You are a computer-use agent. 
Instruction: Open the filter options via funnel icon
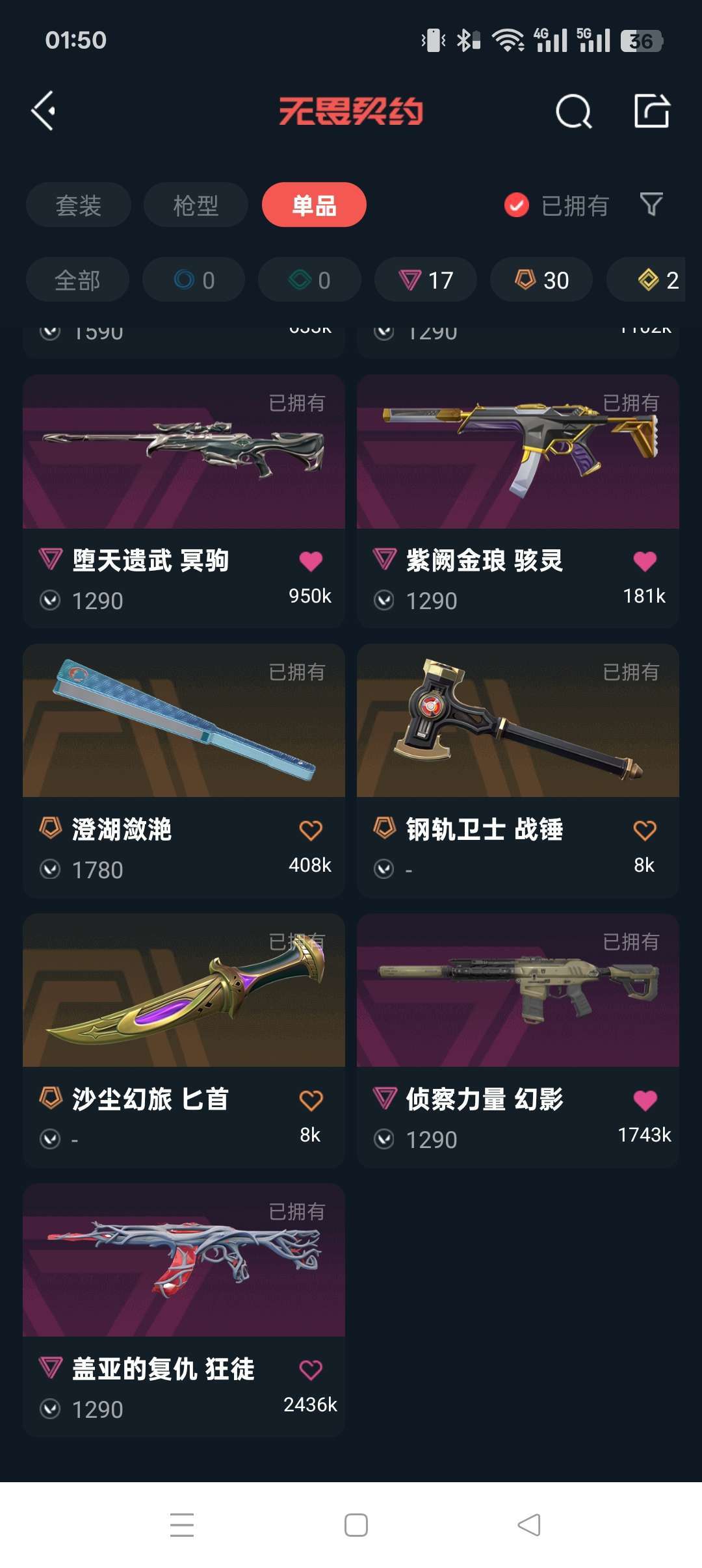(652, 205)
